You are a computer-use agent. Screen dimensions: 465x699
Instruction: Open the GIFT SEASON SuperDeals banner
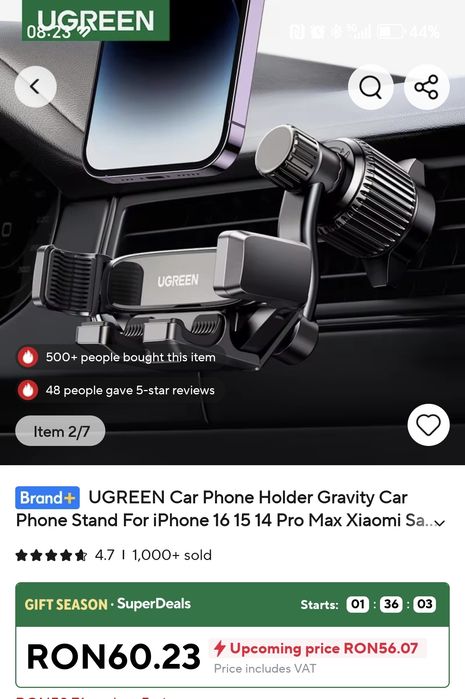pyautogui.click(x=232, y=604)
